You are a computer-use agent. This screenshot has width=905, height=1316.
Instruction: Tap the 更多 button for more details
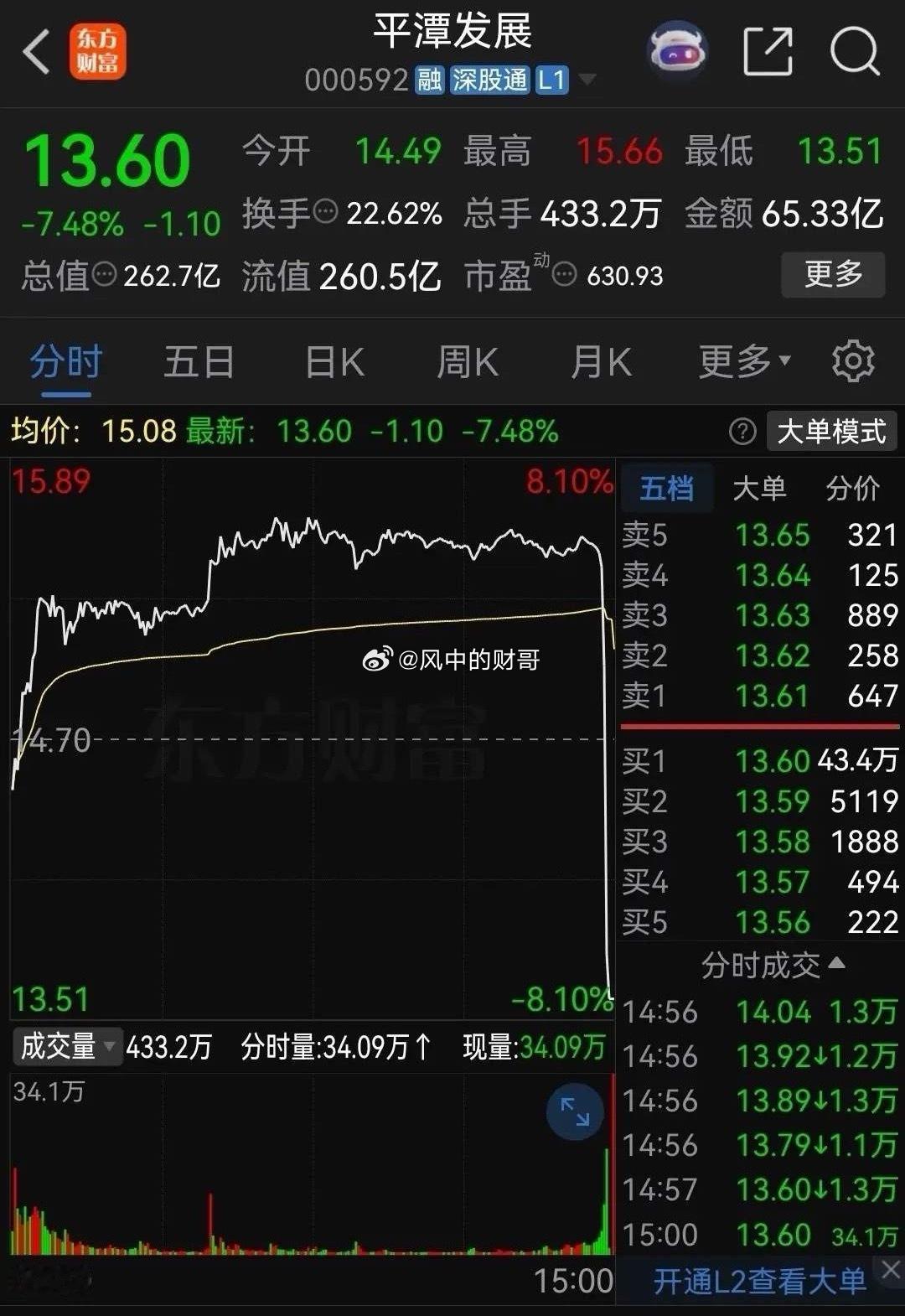833,274
